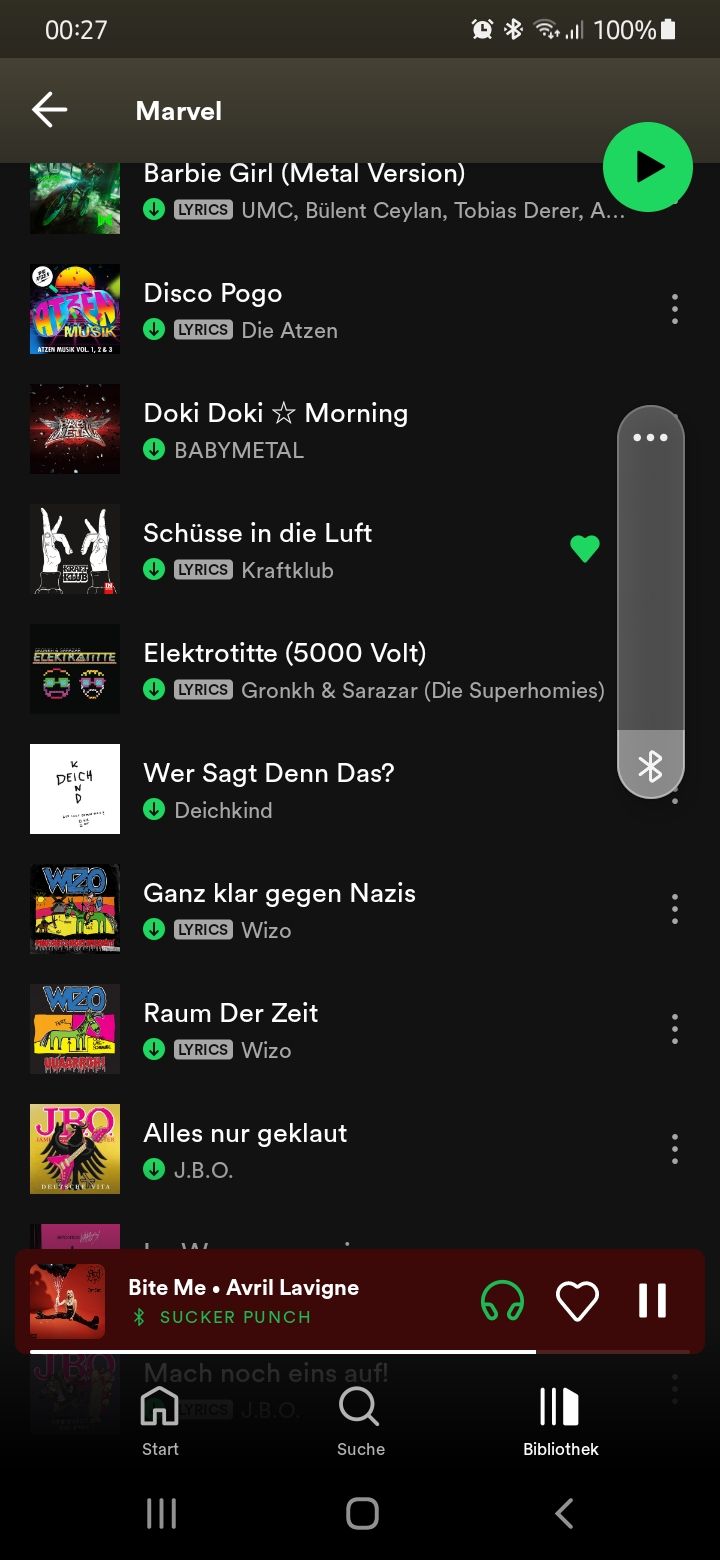This screenshot has height=1560, width=720.
Task: Switch to the Suche tab
Action: [360, 1420]
